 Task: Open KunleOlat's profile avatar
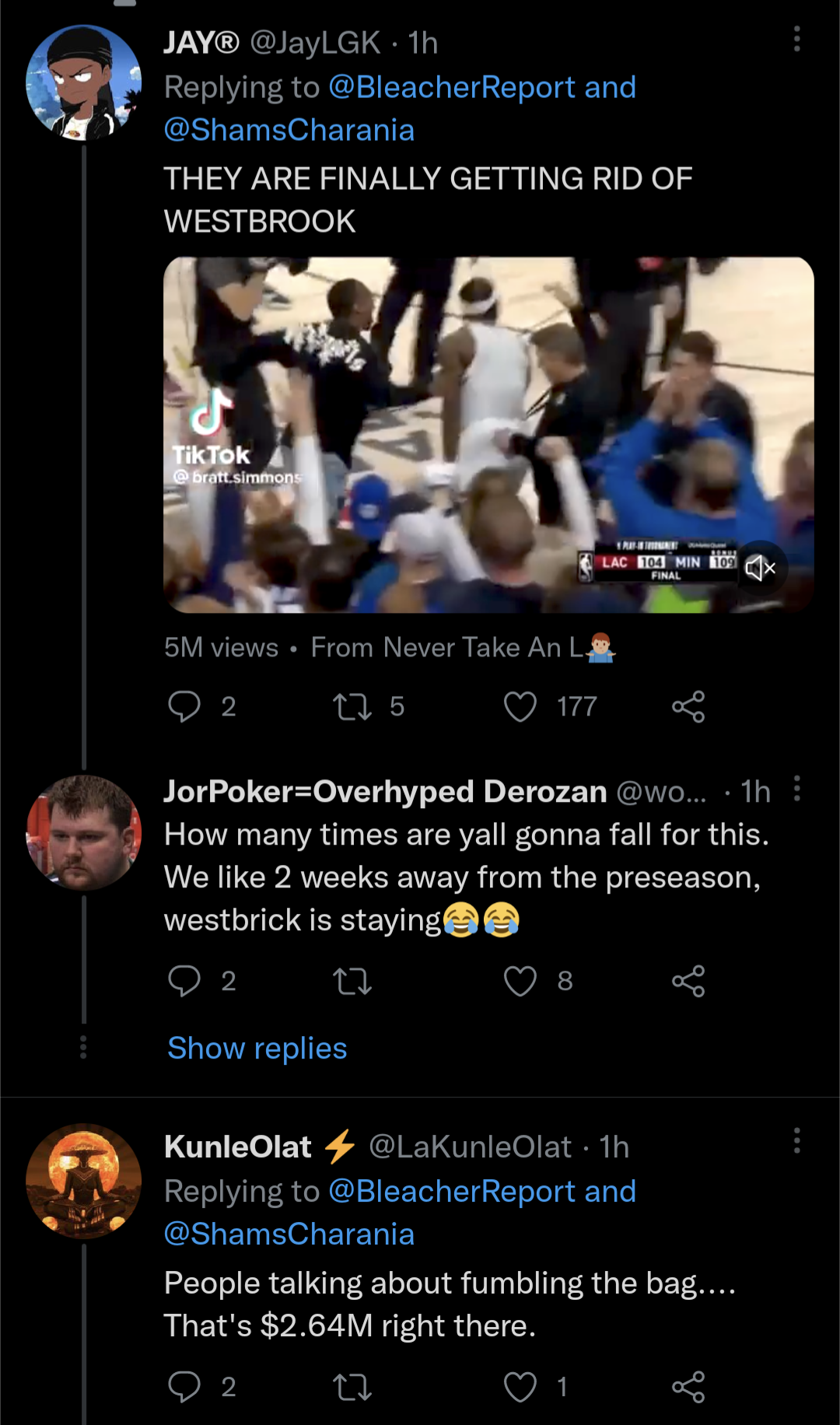coord(84,1181)
